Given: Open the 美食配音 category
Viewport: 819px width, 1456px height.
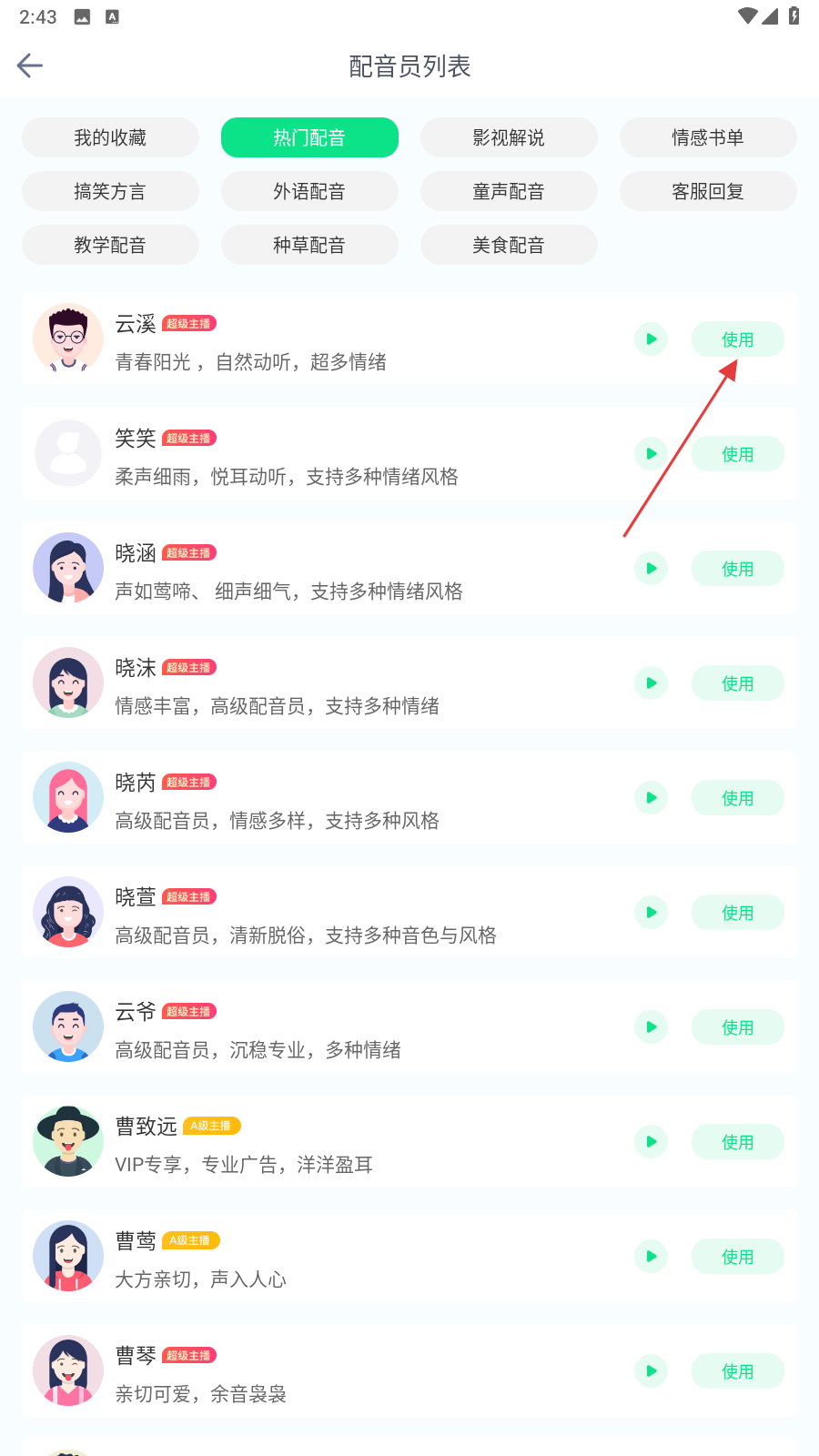Looking at the screenshot, I should click(509, 245).
